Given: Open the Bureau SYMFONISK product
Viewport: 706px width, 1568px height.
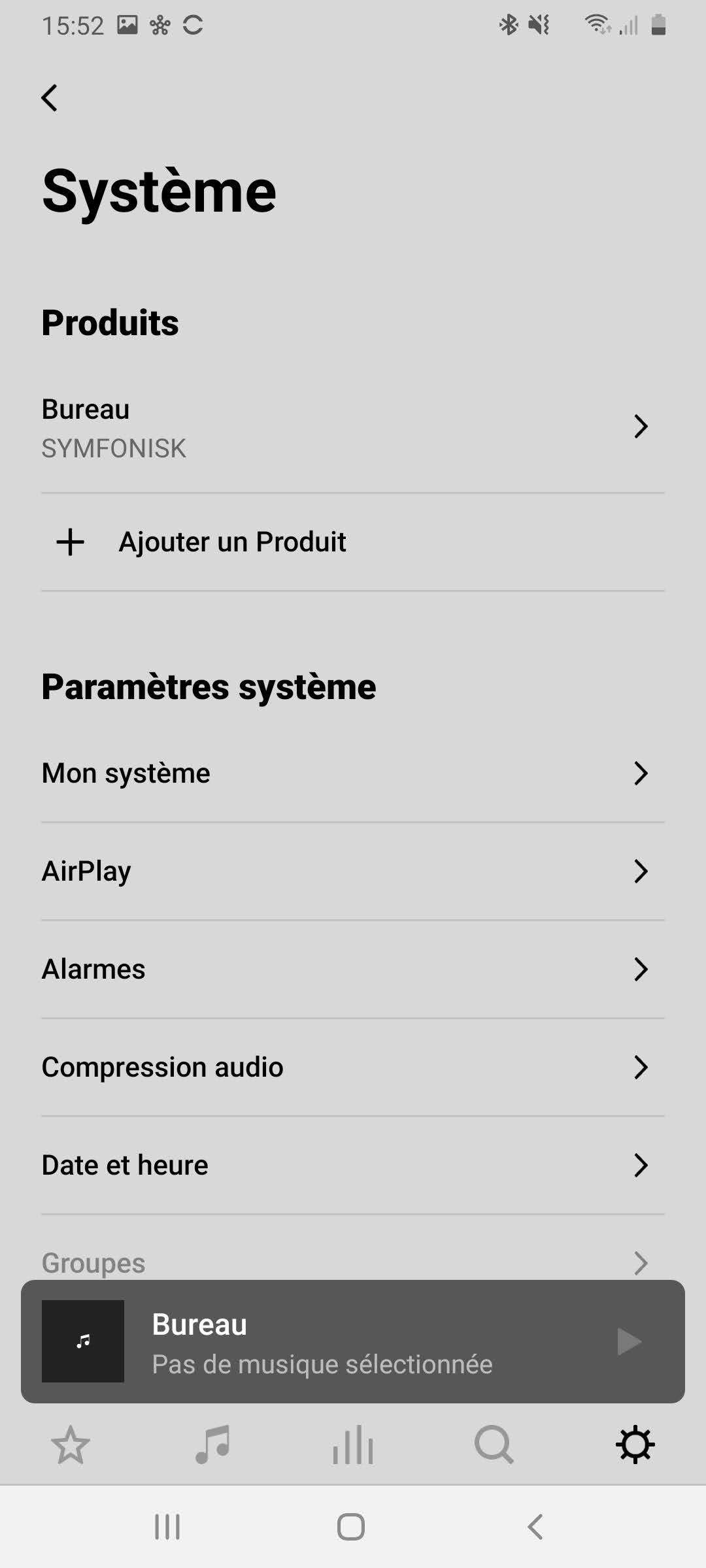Looking at the screenshot, I should [x=353, y=427].
